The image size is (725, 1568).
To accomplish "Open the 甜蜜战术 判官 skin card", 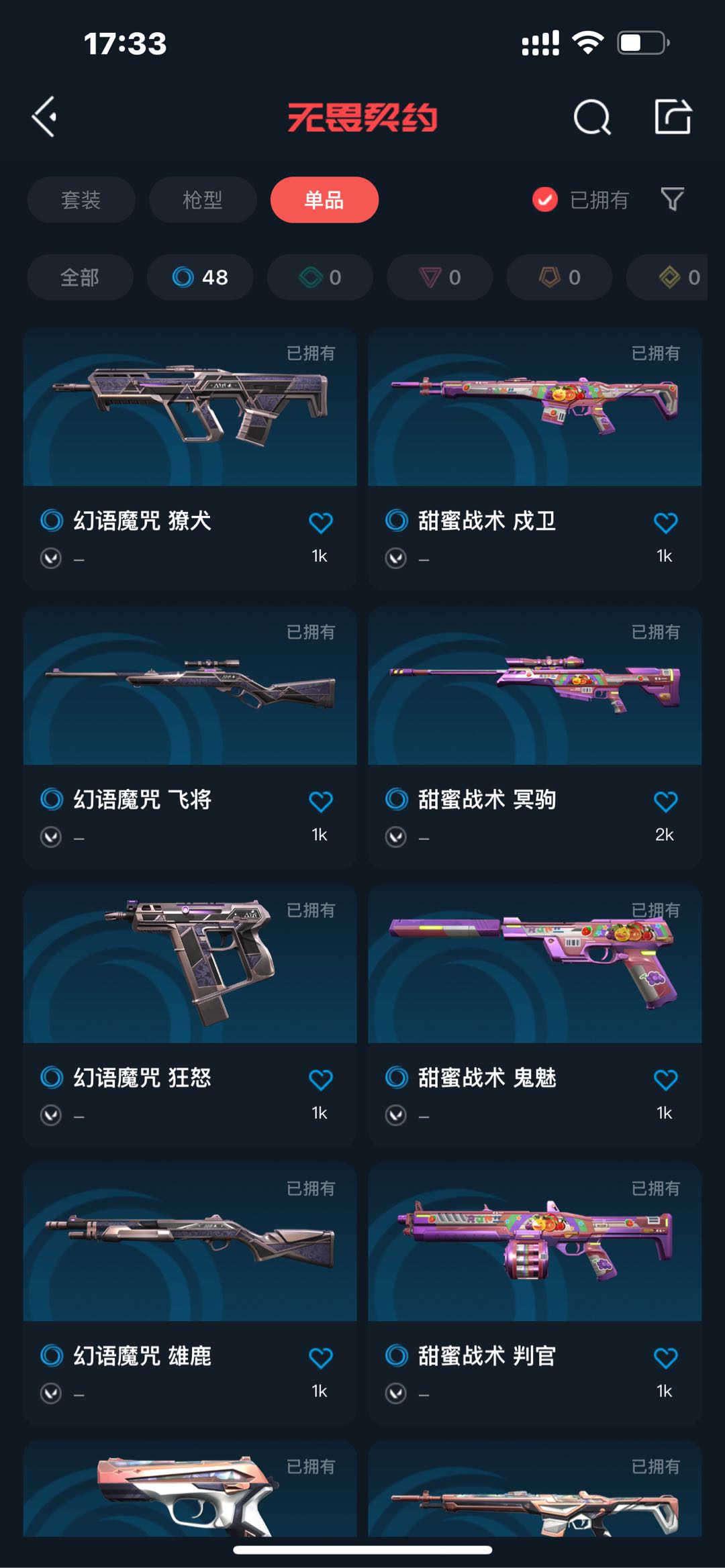I will [x=535, y=1294].
